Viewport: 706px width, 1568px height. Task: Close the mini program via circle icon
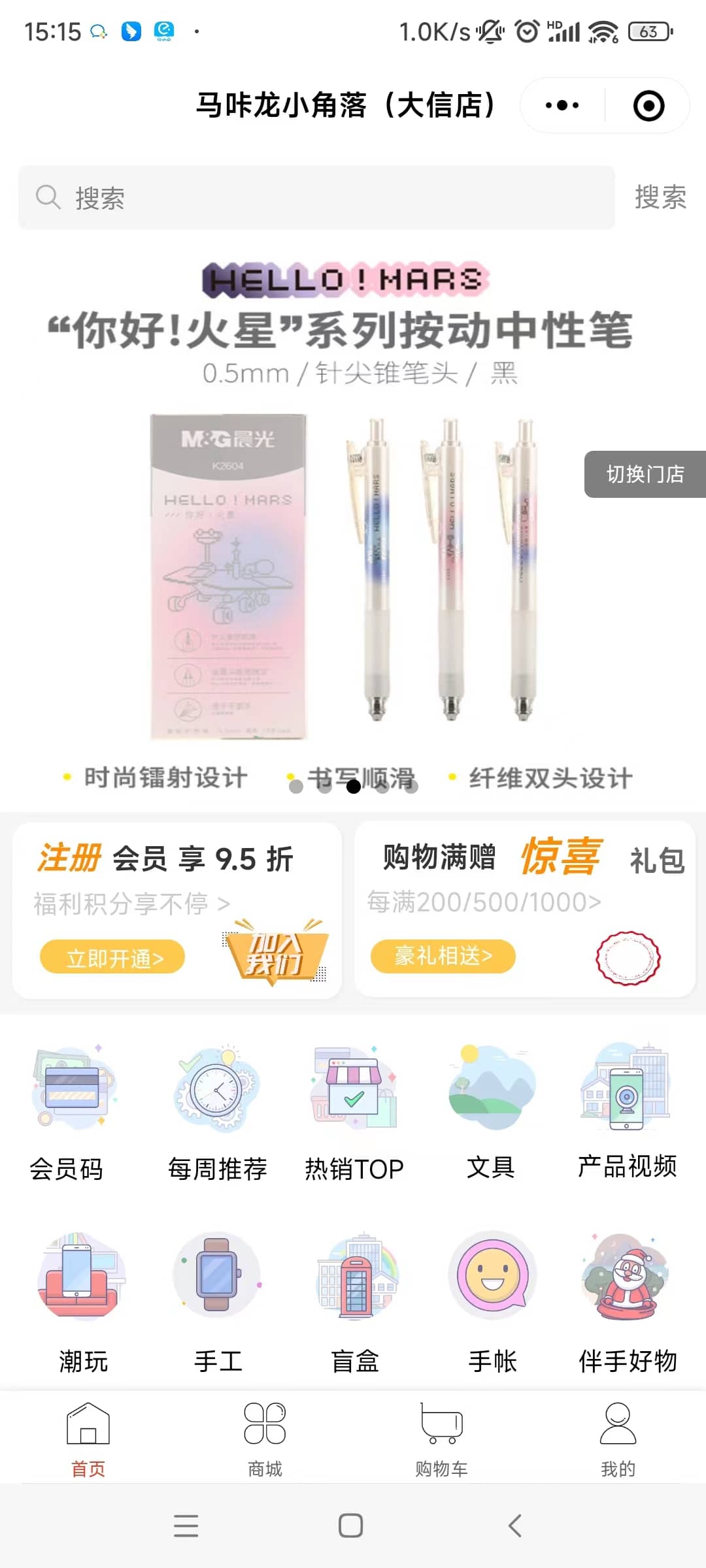(648, 106)
